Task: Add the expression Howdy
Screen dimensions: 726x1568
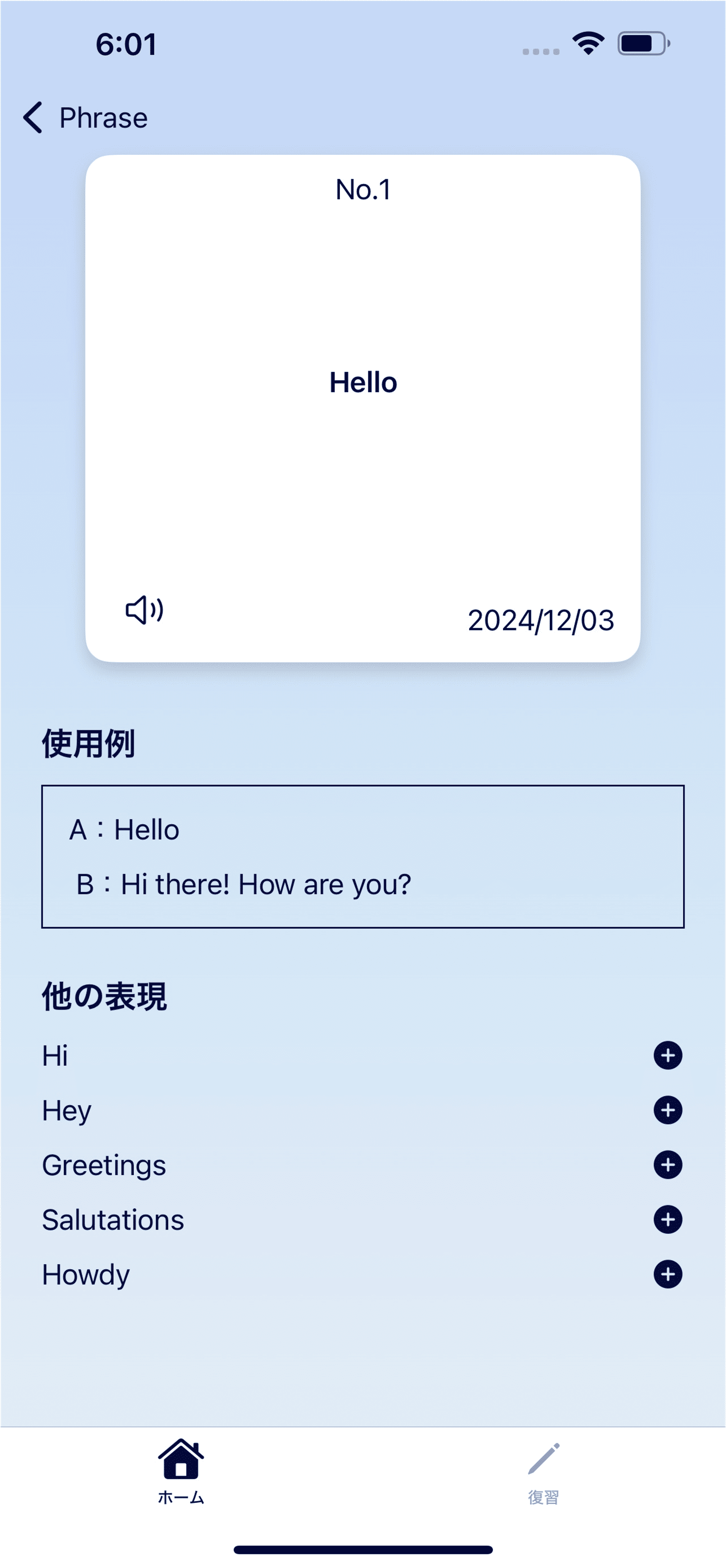Action: 668,1275
